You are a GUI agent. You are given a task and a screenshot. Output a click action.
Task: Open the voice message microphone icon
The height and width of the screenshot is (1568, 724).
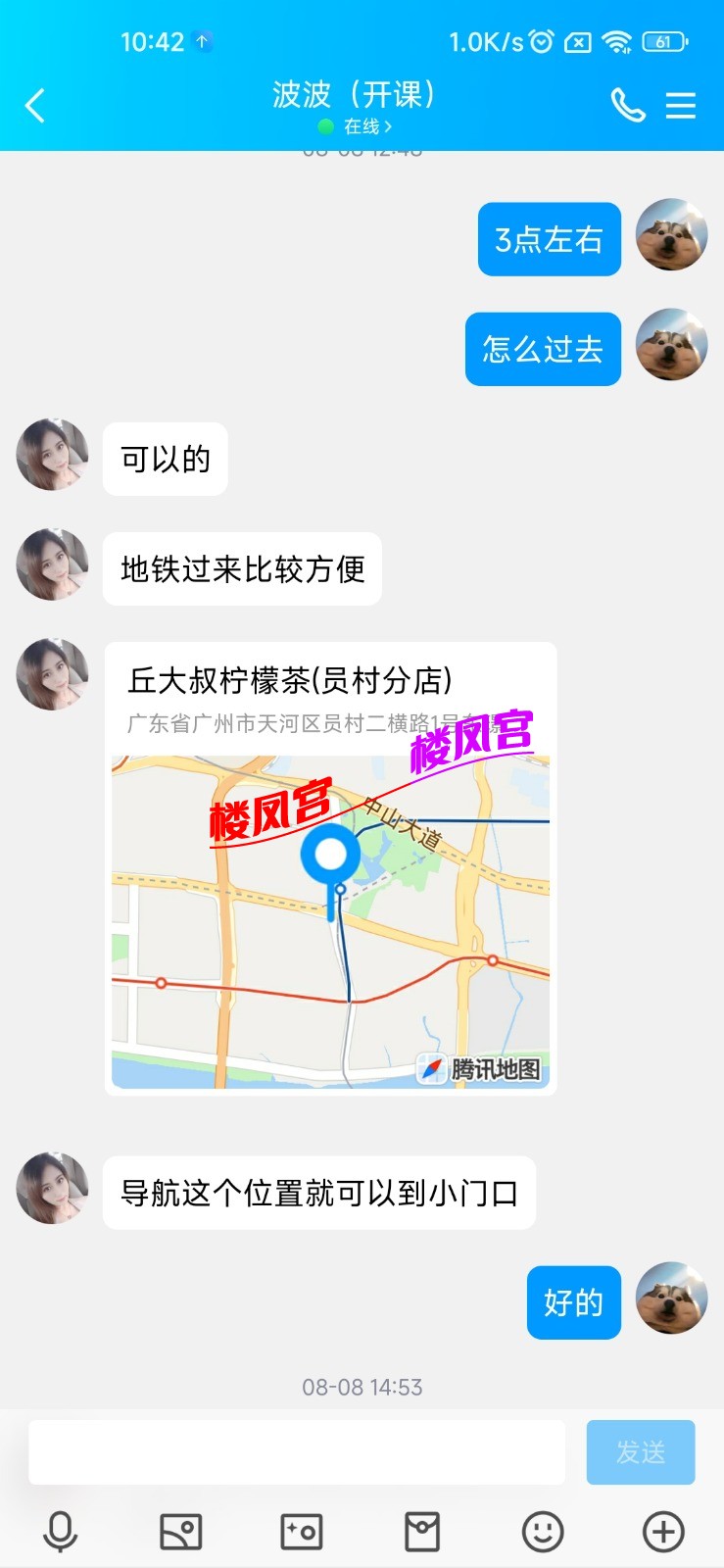(61, 1530)
